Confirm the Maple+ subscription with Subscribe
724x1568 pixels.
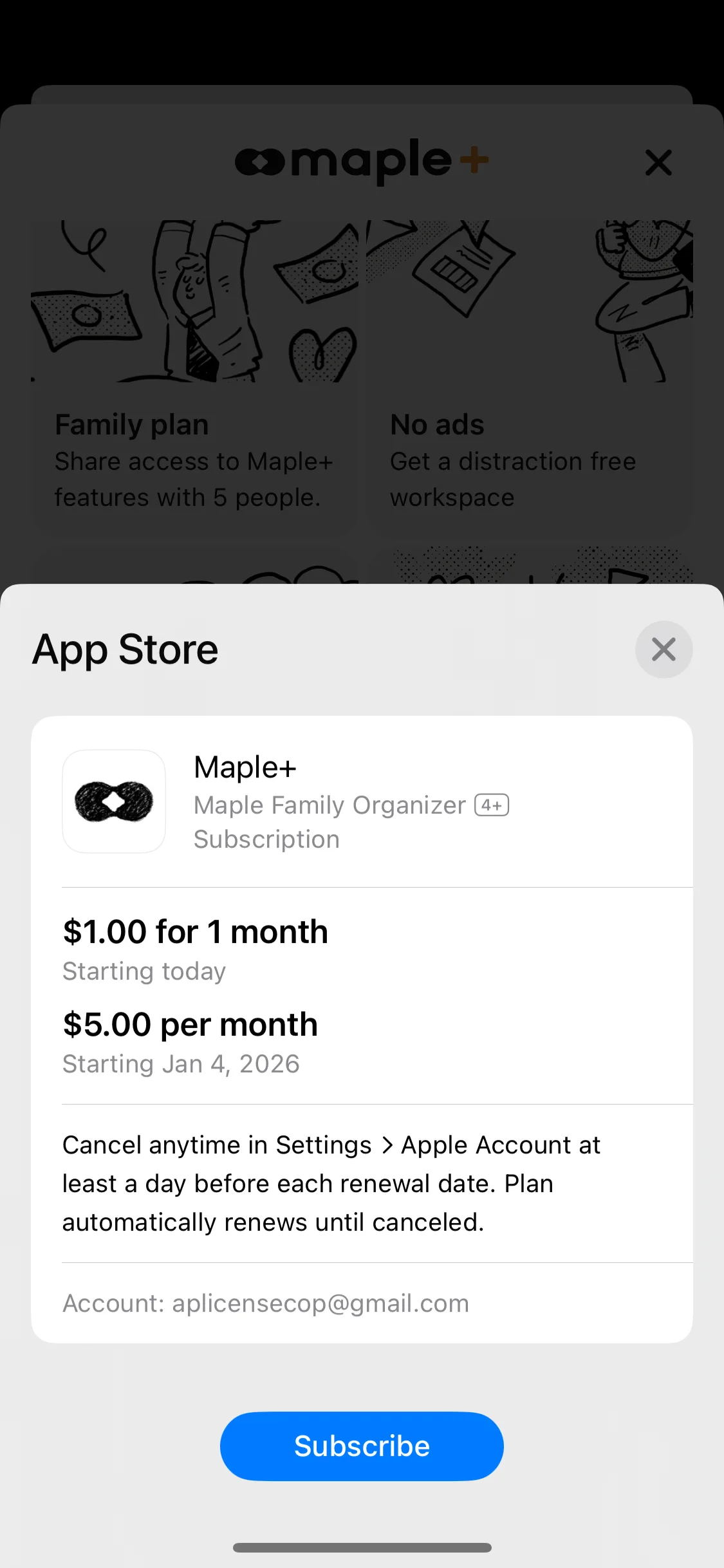[x=362, y=1446]
